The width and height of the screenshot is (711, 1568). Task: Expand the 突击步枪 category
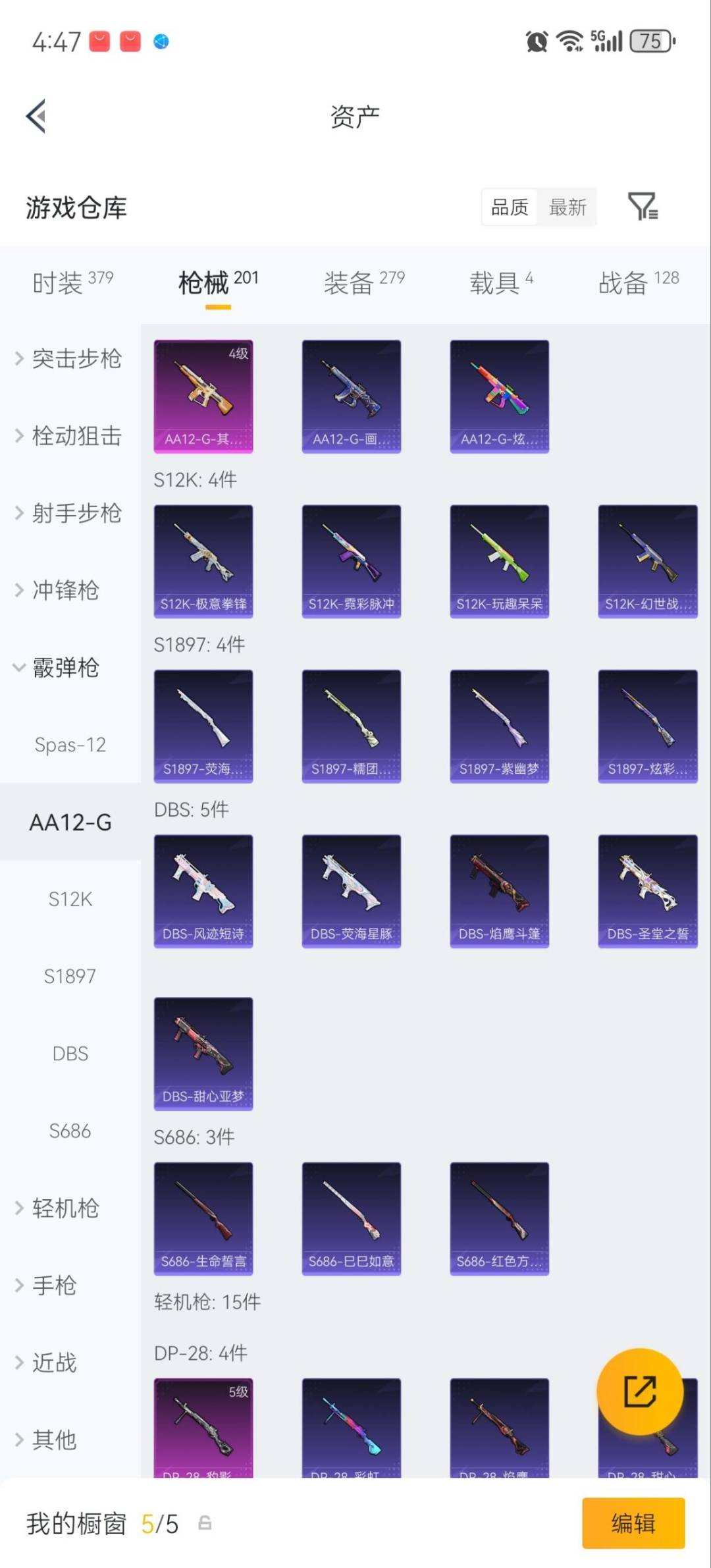click(70, 358)
